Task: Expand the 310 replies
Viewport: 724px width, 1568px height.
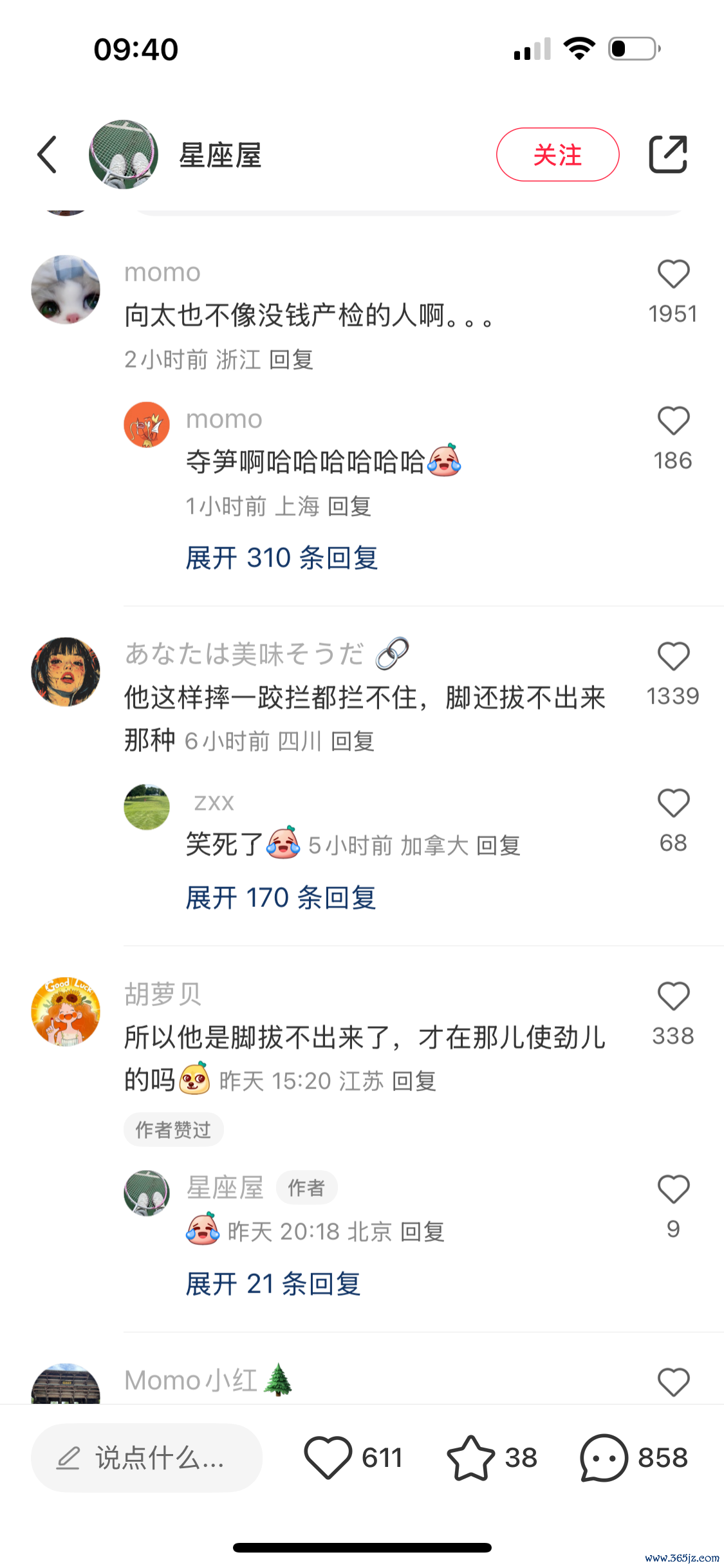Action: tap(281, 558)
